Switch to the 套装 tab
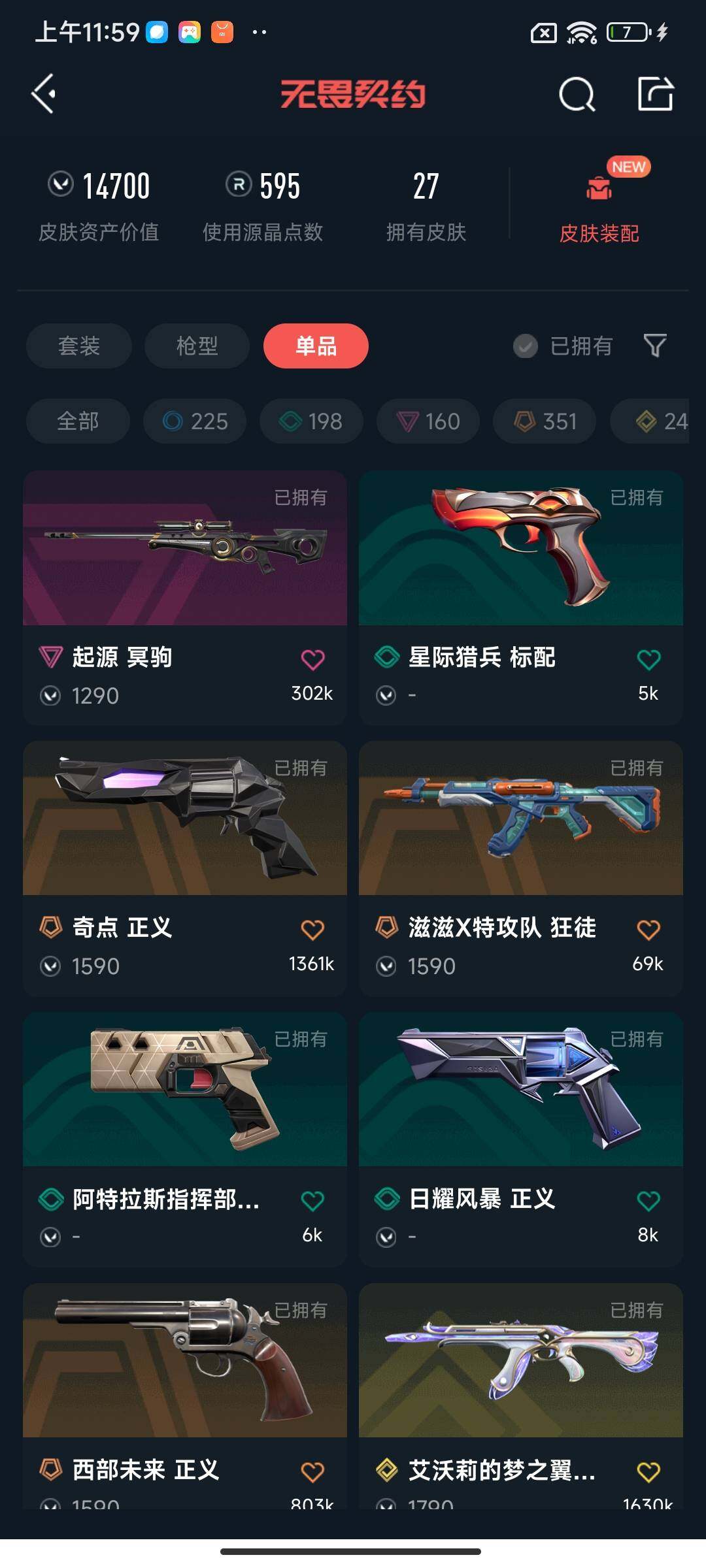 coord(78,346)
